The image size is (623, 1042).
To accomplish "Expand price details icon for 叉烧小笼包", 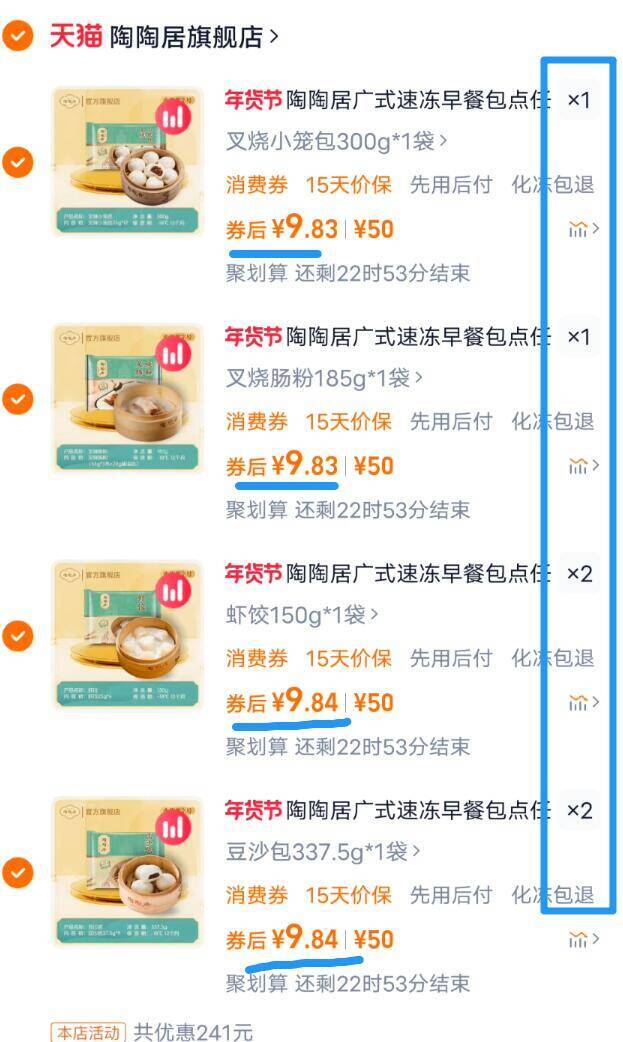I will pos(583,229).
